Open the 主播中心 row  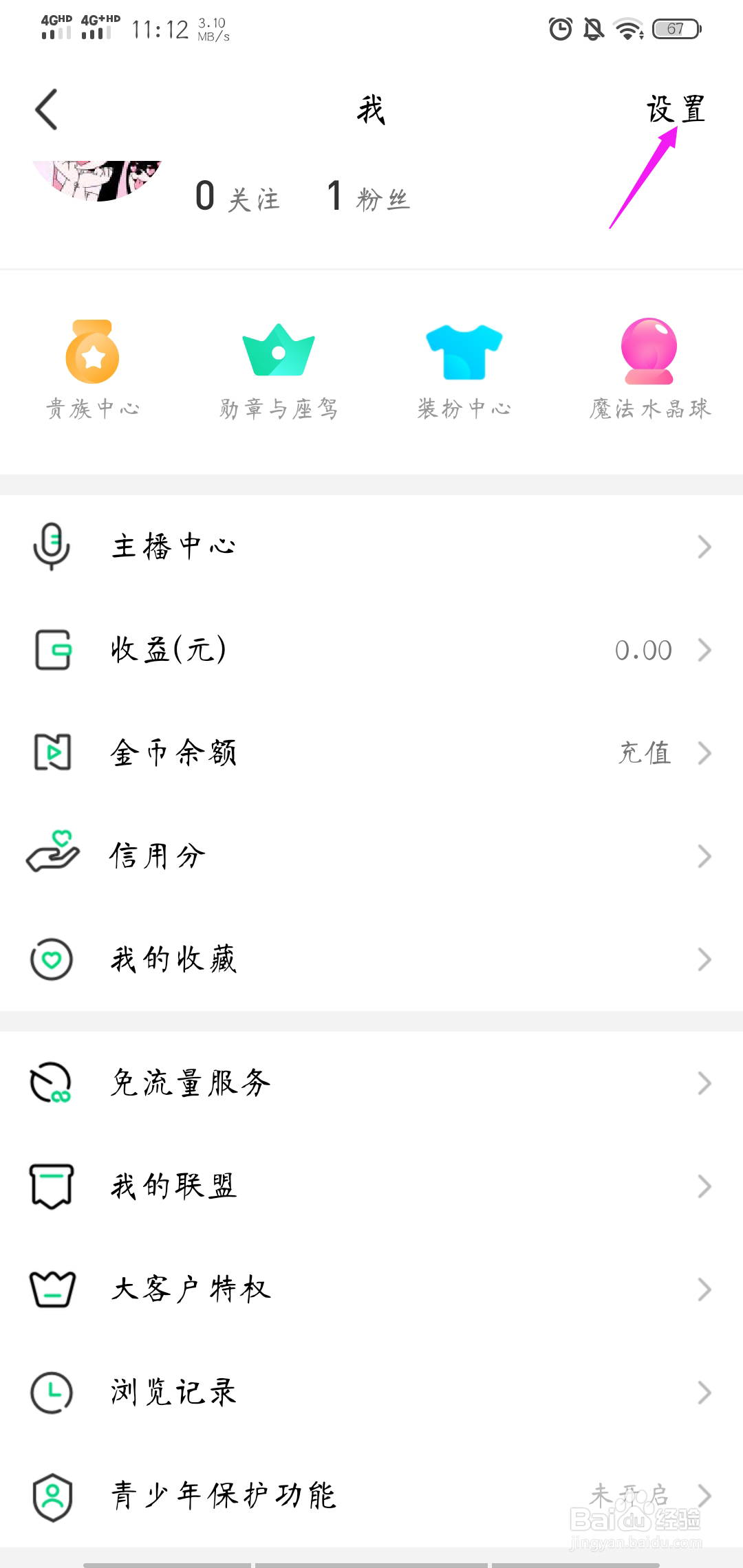[x=371, y=547]
